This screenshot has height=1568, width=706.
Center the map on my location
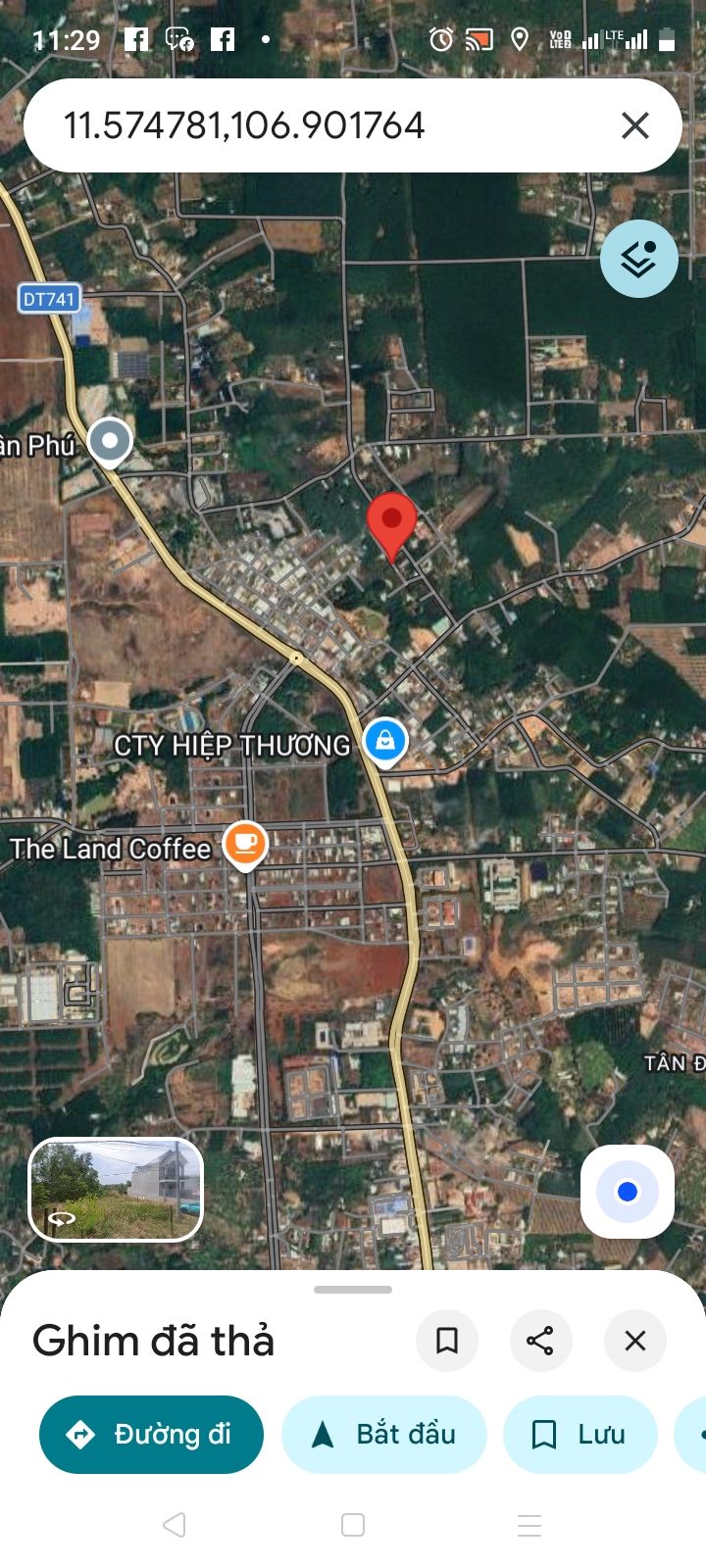click(x=627, y=1192)
